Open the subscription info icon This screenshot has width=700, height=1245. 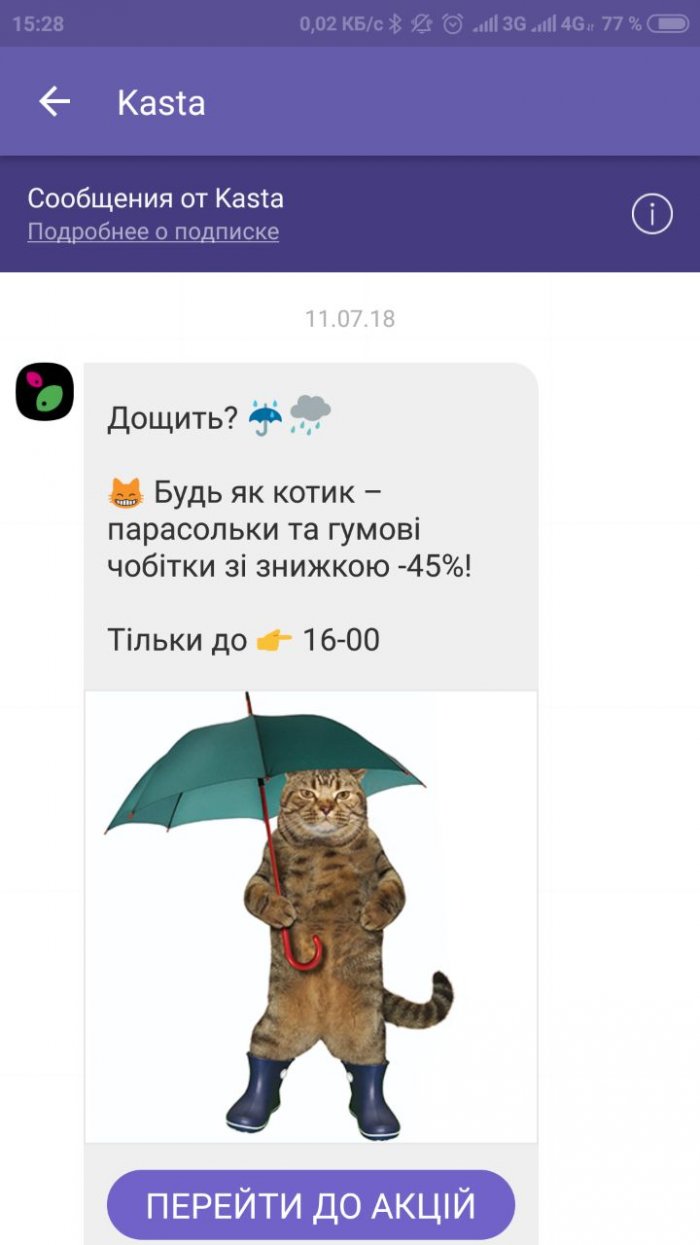[652, 214]
